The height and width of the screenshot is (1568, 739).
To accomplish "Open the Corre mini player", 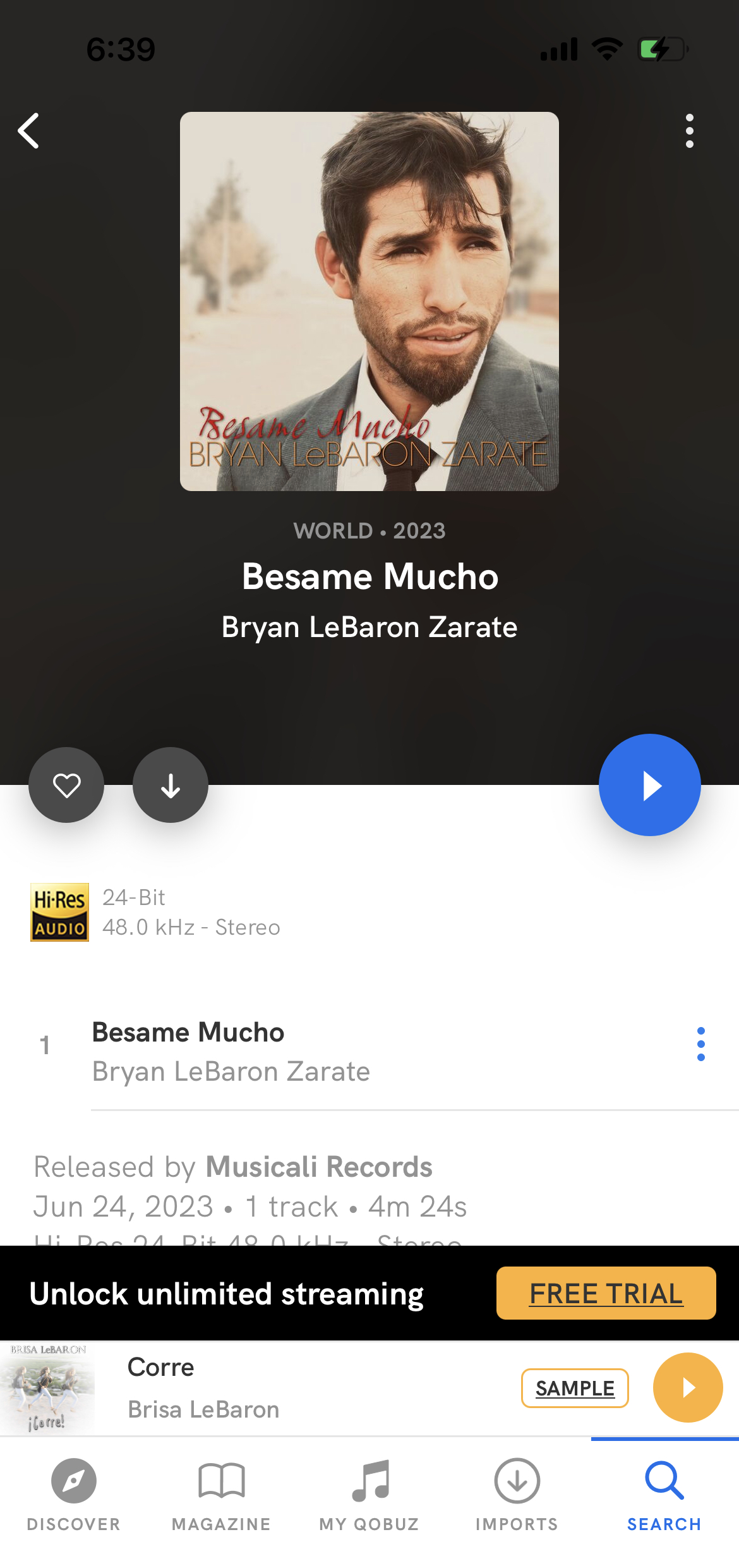I will [253, 1387].
